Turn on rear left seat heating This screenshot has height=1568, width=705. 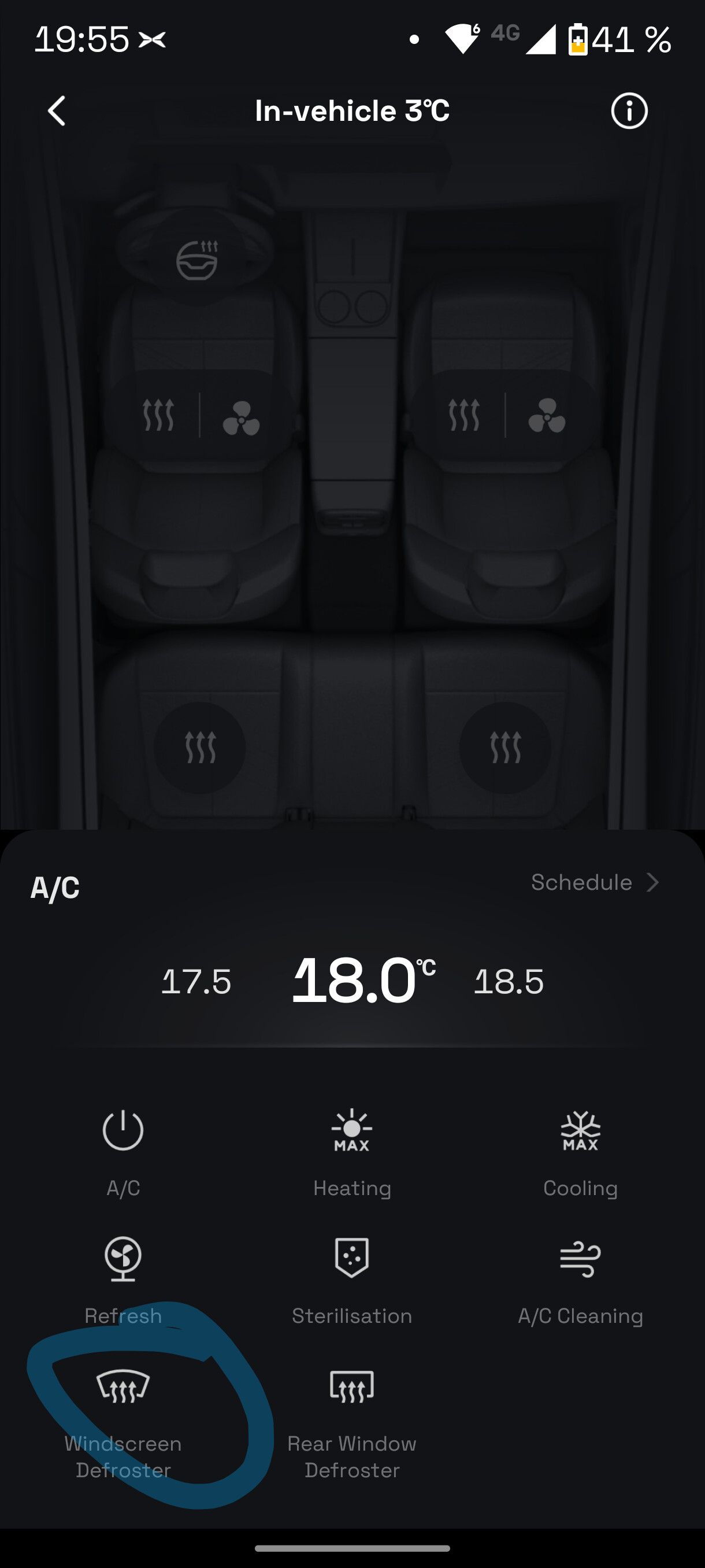coord(200,748)
